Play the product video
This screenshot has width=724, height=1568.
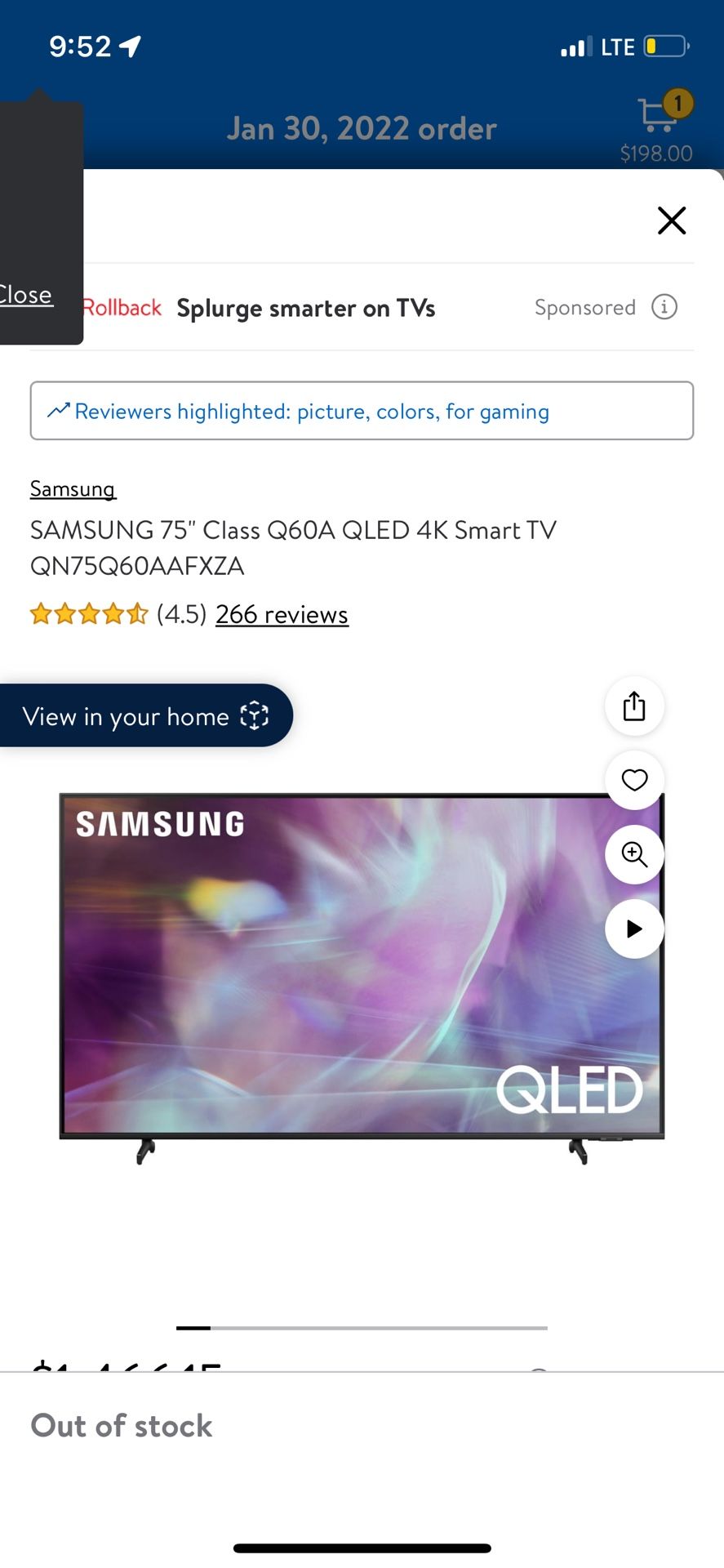pyautogui.click(x=634, y=929)
